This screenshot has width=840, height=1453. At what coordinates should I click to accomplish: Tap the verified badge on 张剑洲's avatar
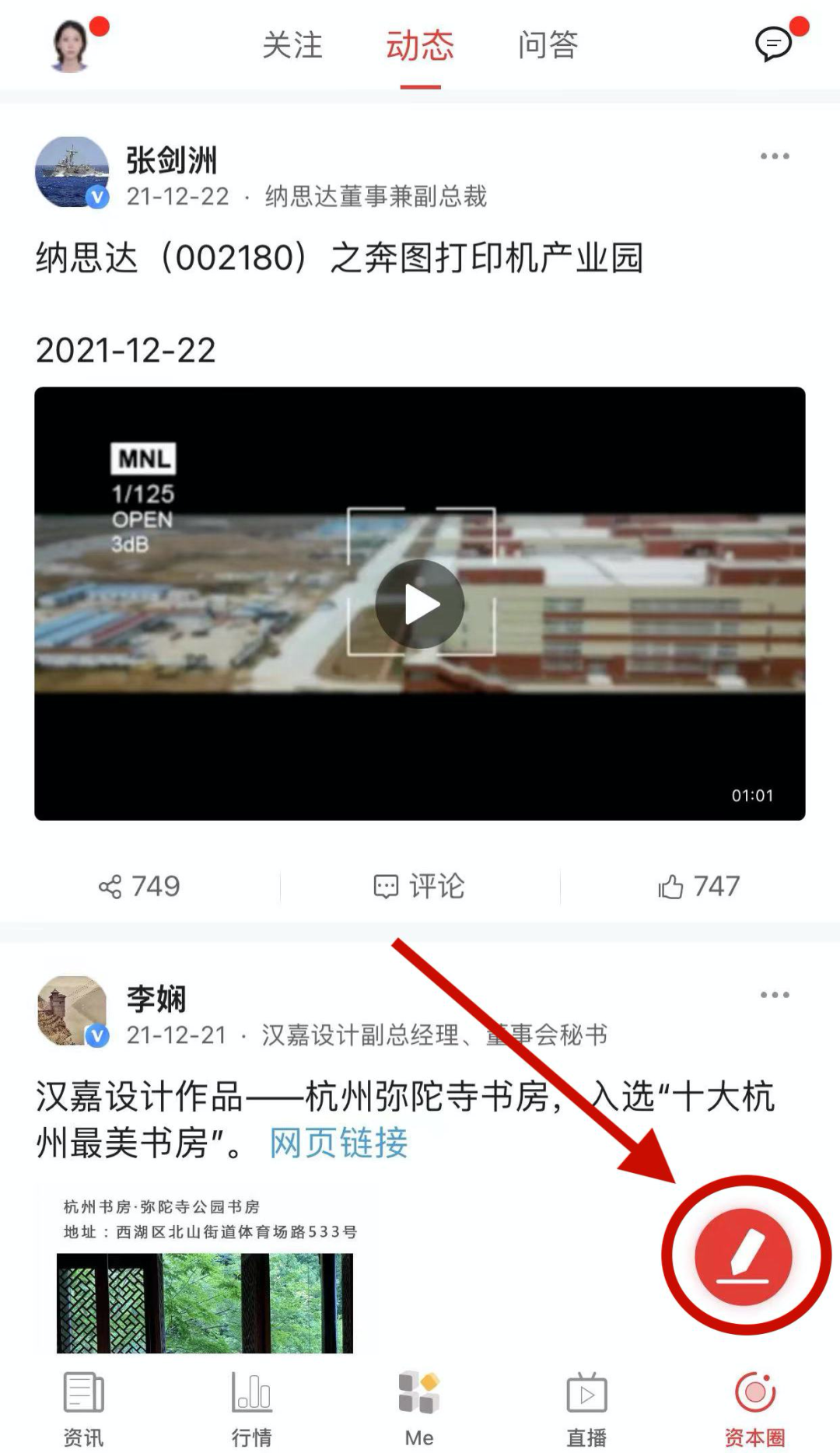(x=96, y=196)
